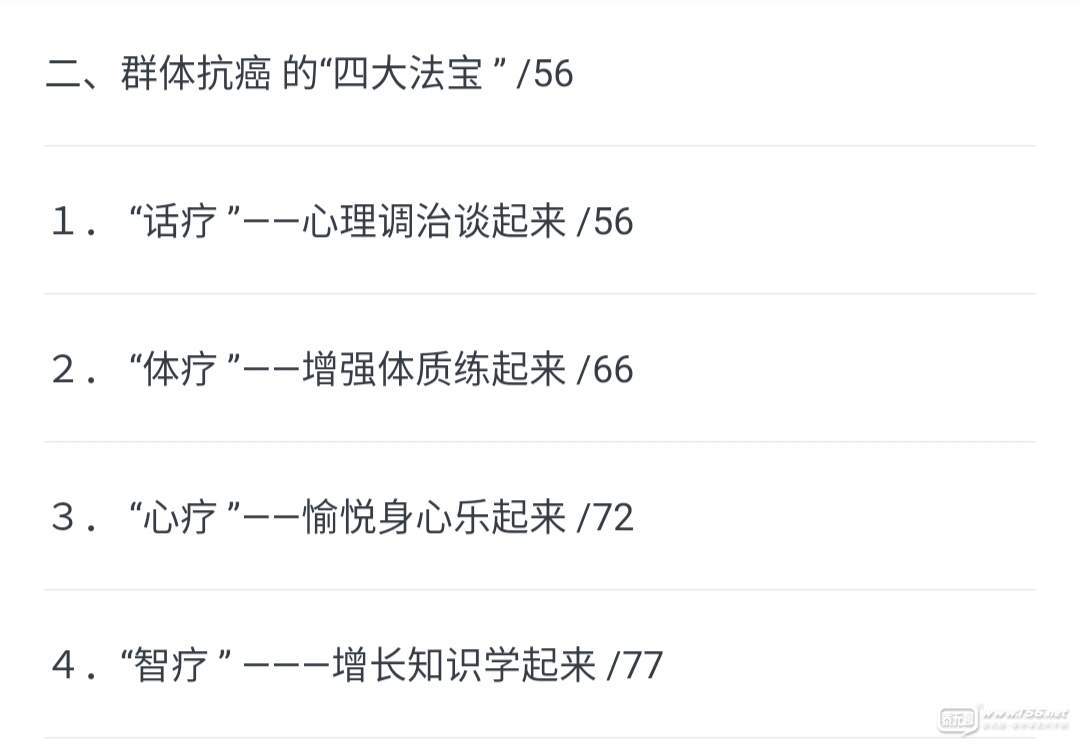Open chapter “体疗”增强体质练起来

point(342,370)
